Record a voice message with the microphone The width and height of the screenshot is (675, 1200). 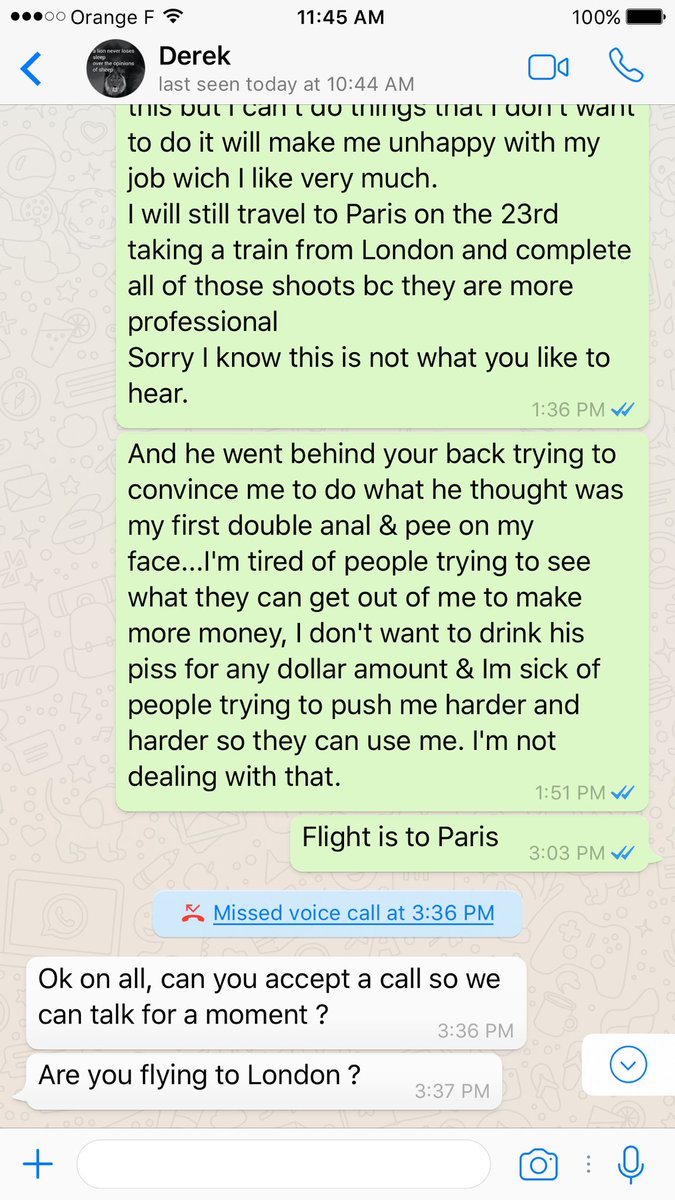click(630, 1164)
